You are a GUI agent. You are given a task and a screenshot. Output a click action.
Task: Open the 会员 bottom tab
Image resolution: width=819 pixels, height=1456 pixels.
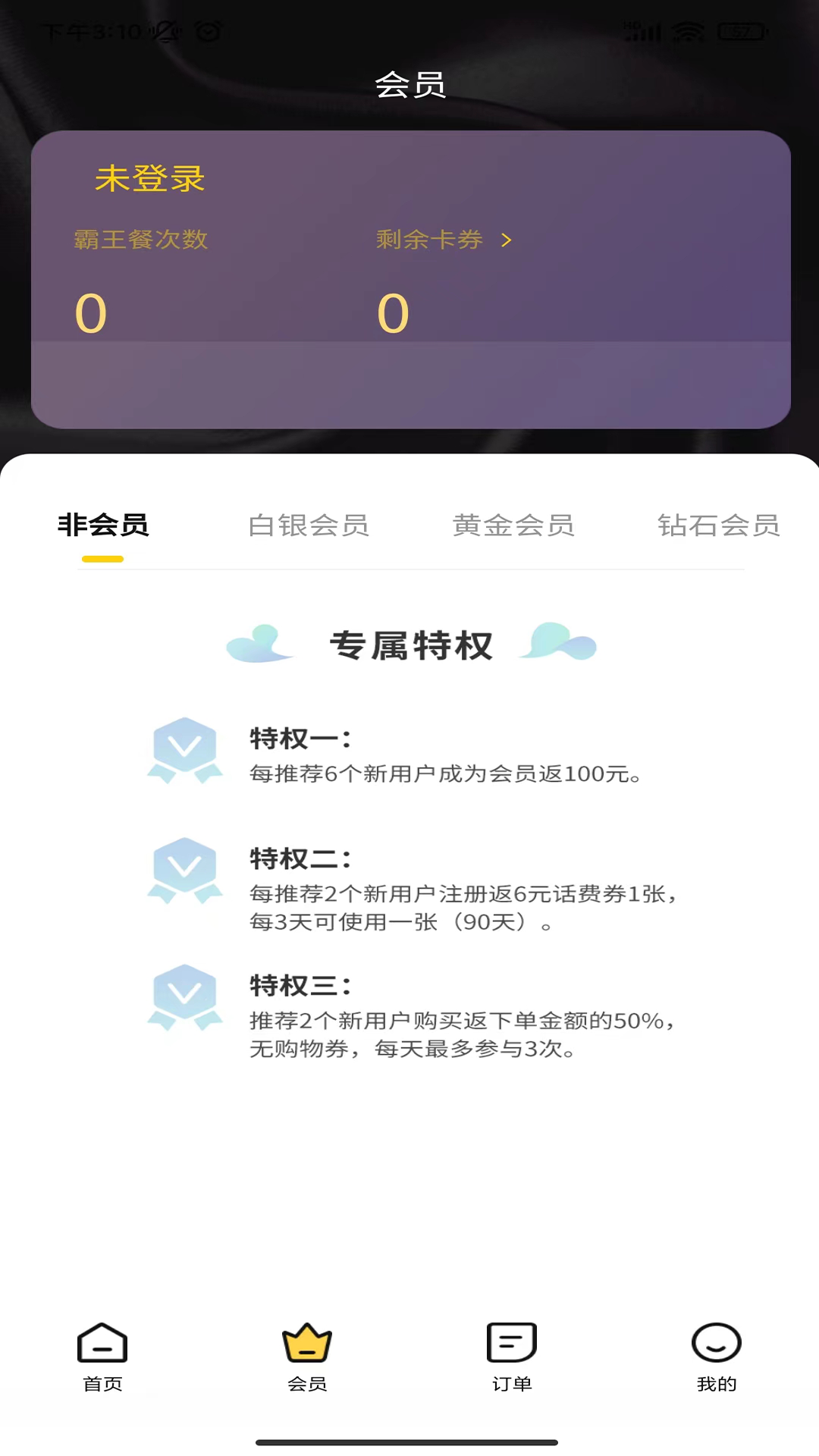tap(307, 1357)
